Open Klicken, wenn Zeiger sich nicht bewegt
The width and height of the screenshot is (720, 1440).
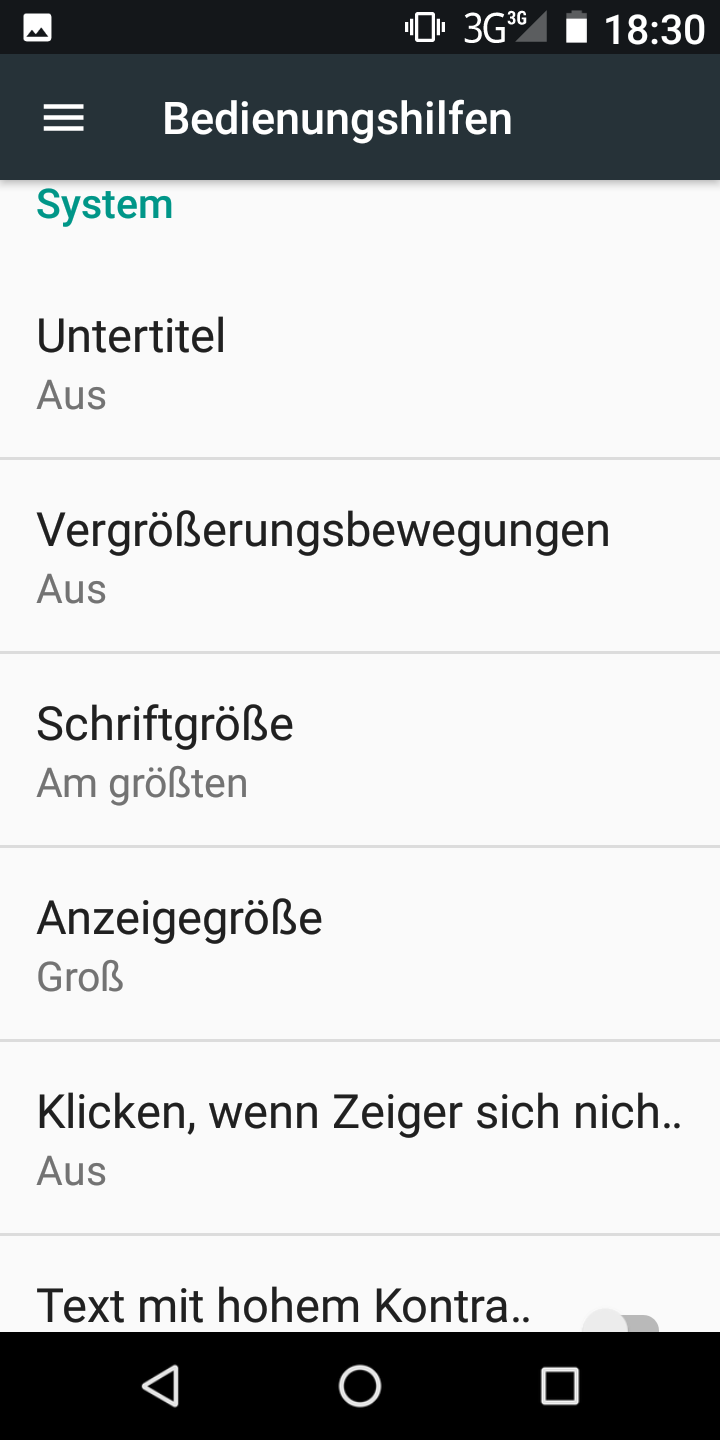(360, 1138)
